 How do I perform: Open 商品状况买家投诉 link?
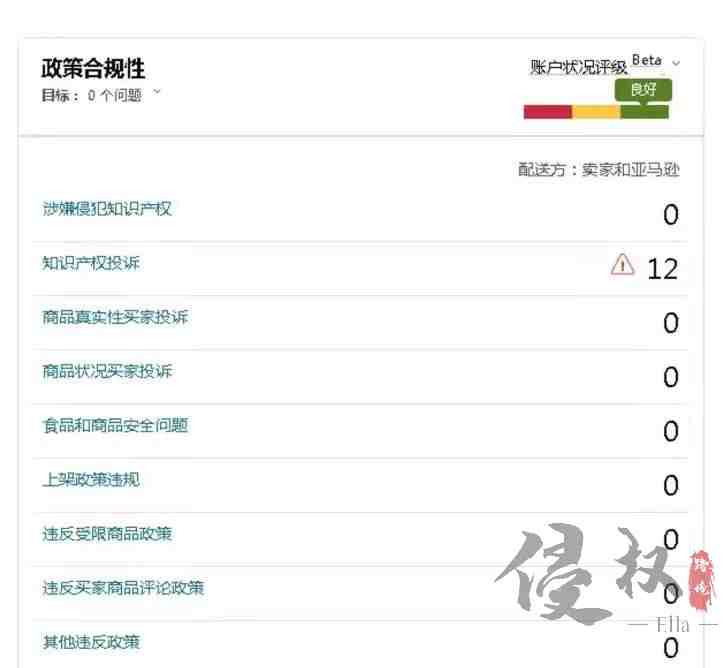(x=107, y=371)
